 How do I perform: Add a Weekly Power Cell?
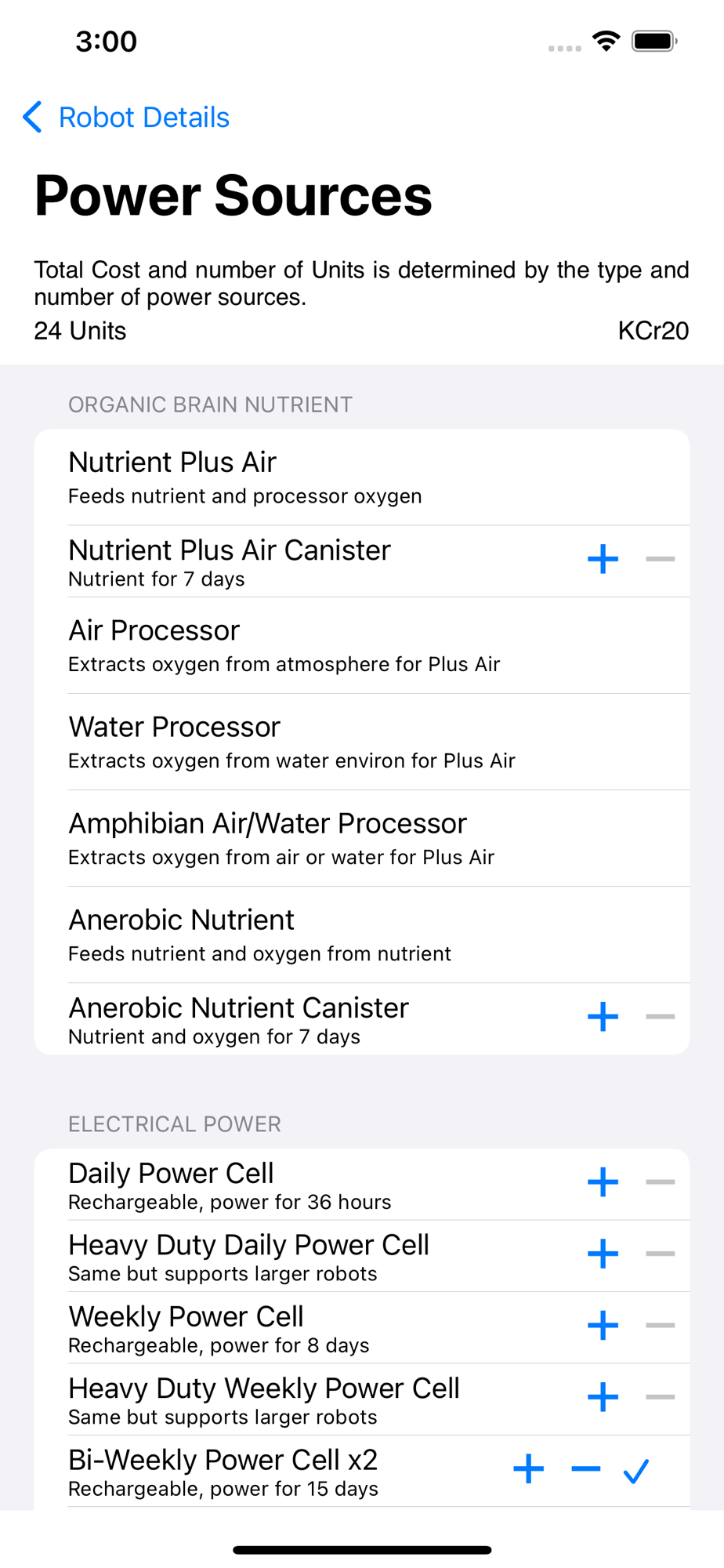click(x=603, y=1326)
